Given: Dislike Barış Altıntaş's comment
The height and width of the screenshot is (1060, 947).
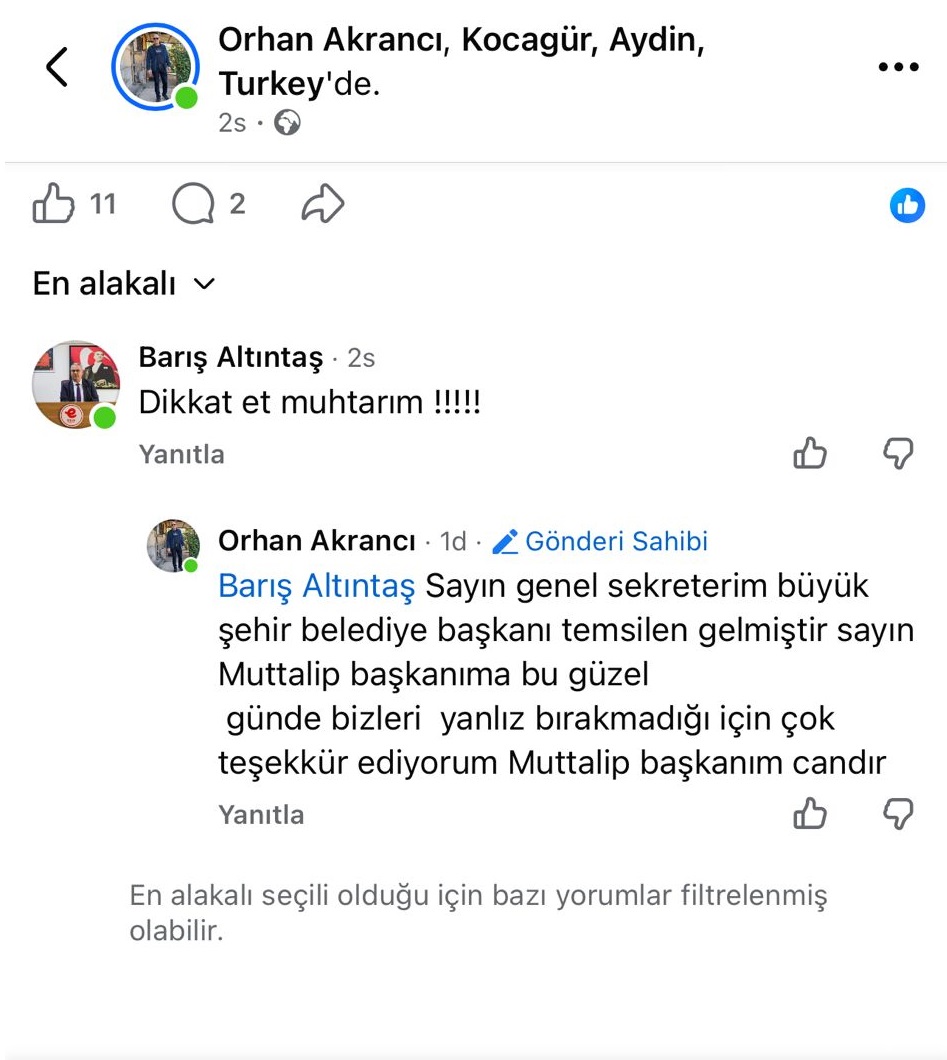Looking at the screenshot, I should pyautogui.click(x=898, y=454).
